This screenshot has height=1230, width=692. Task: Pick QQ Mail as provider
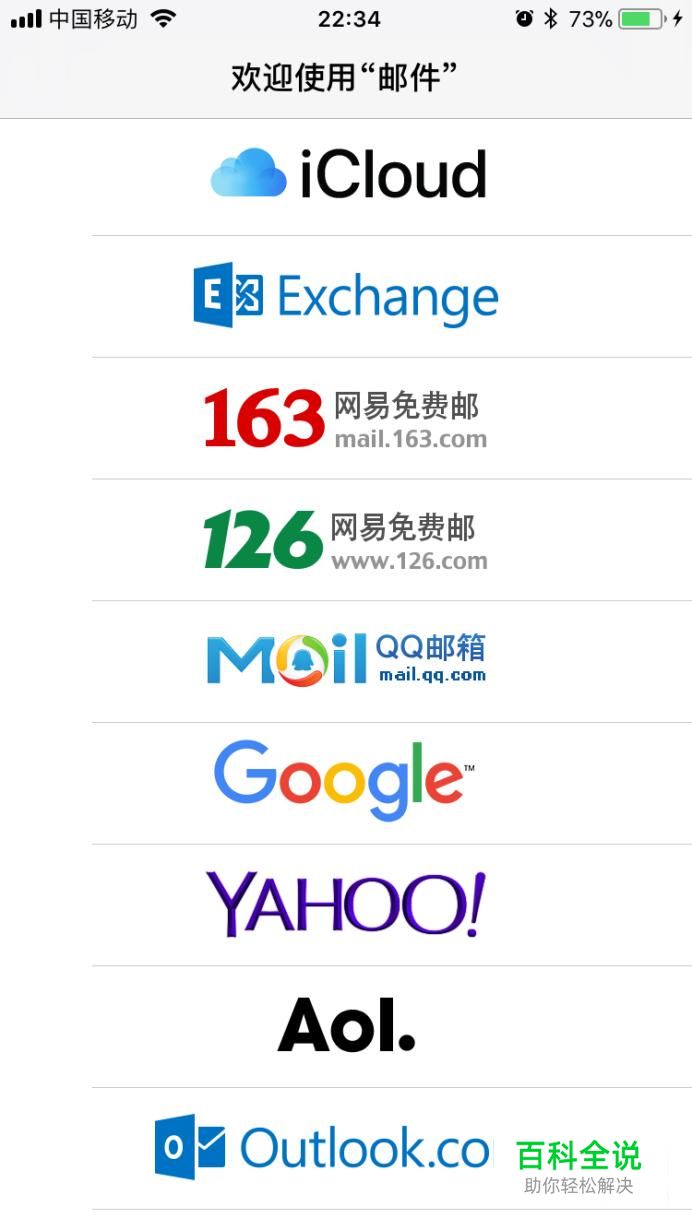point(346,661)
